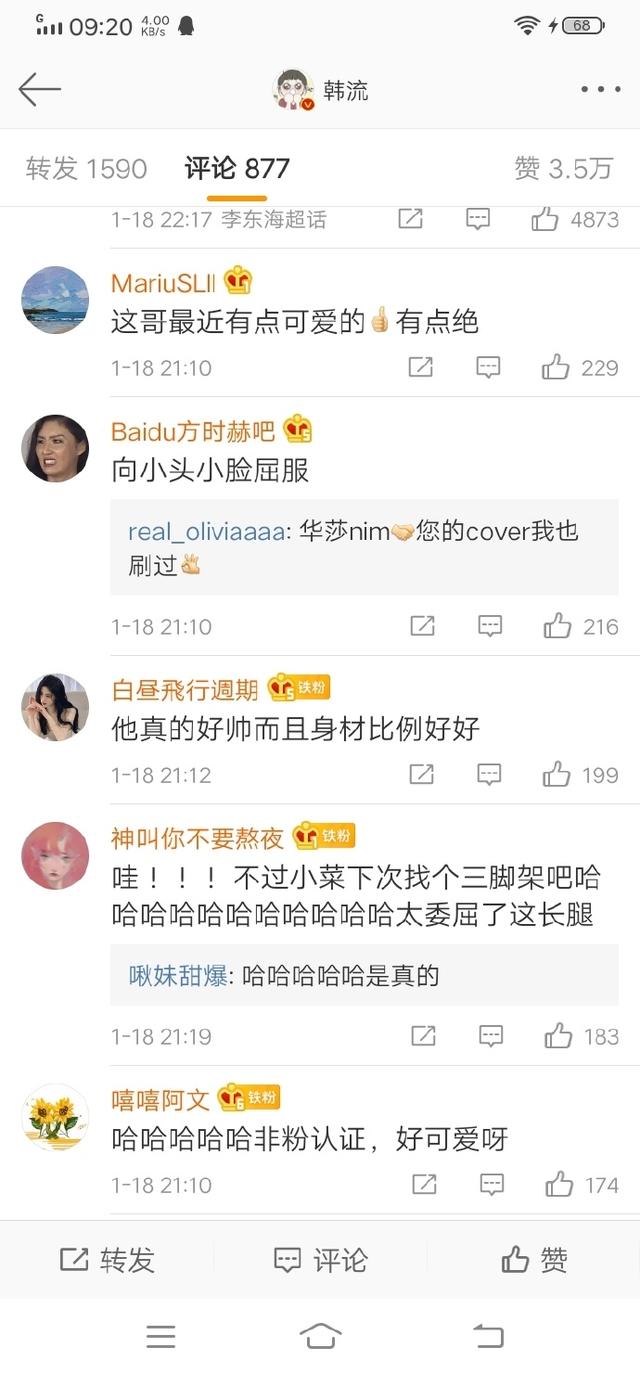Visit 嘻嘻阿文's profile avatar
The image size is (640, 1373).
coord(55,1117)
